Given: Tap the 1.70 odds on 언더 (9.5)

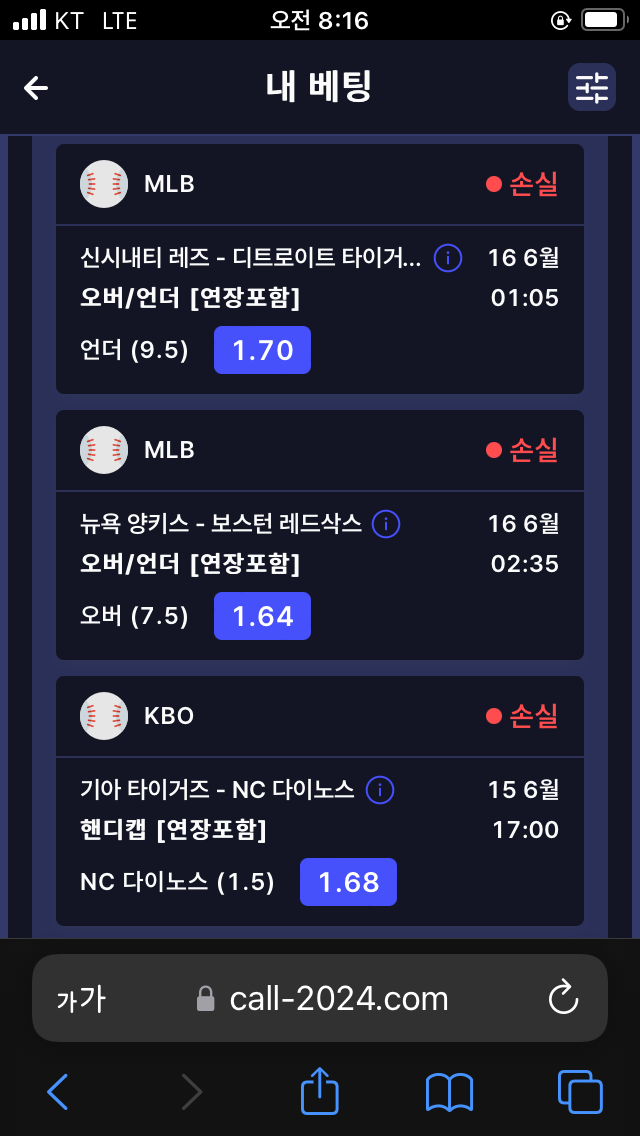Looking at the screenshot, I should [x=262, y=350].
